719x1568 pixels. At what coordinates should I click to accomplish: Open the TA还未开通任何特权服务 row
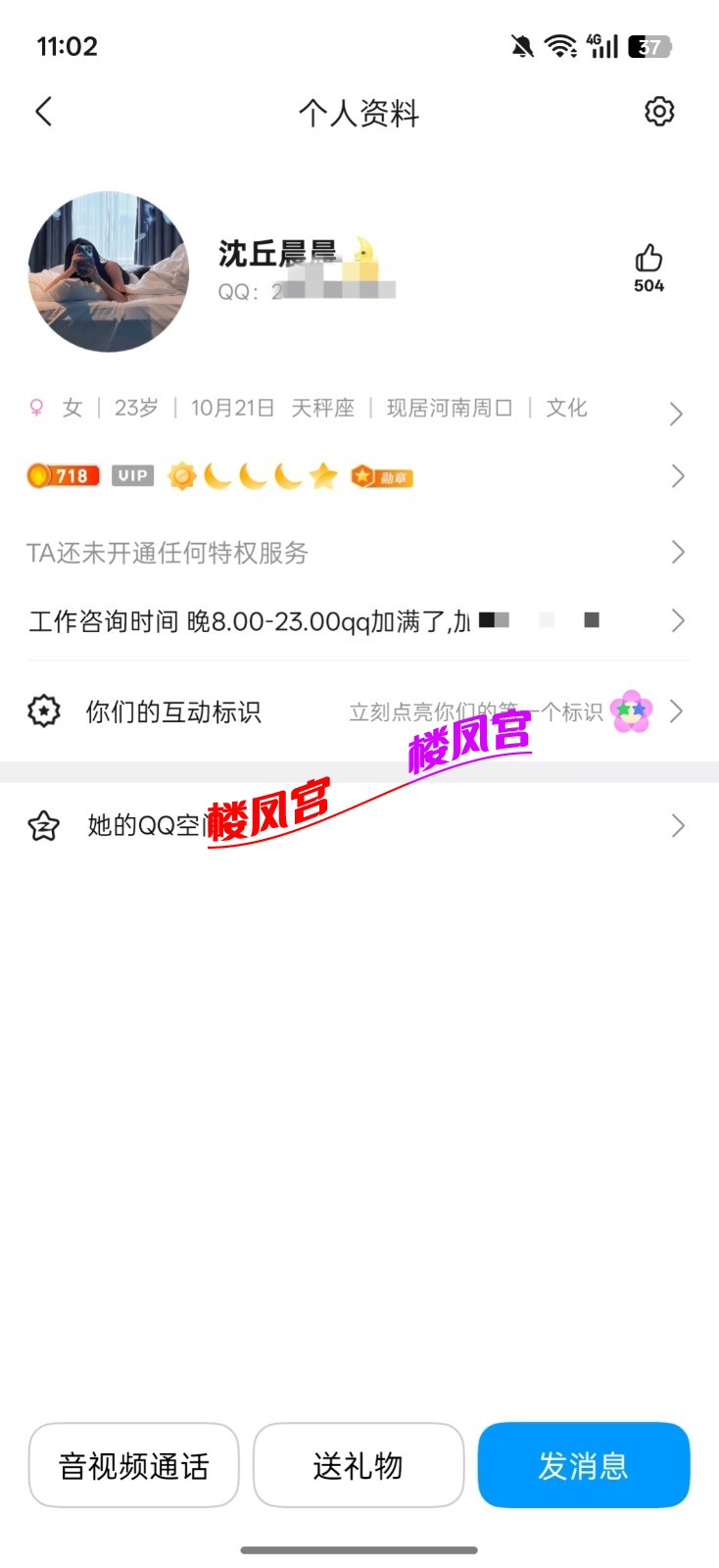(353, 553)
